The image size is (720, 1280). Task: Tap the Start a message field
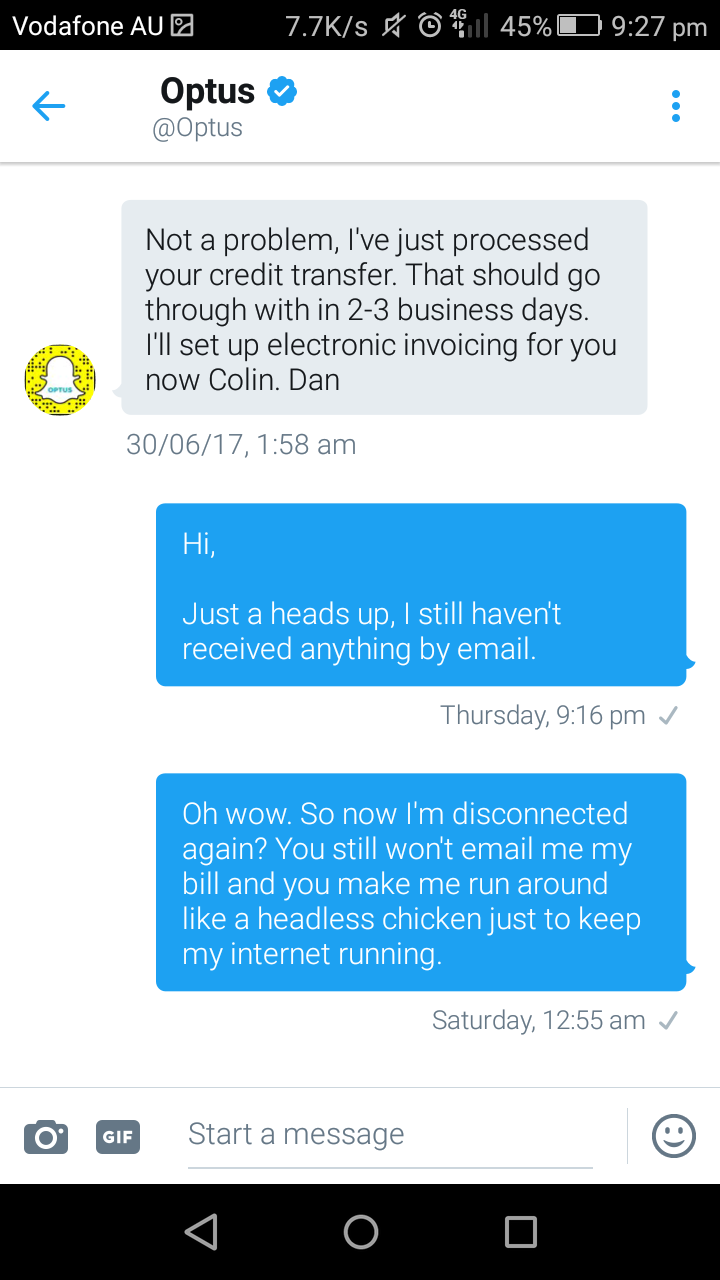coord(390,1134)
